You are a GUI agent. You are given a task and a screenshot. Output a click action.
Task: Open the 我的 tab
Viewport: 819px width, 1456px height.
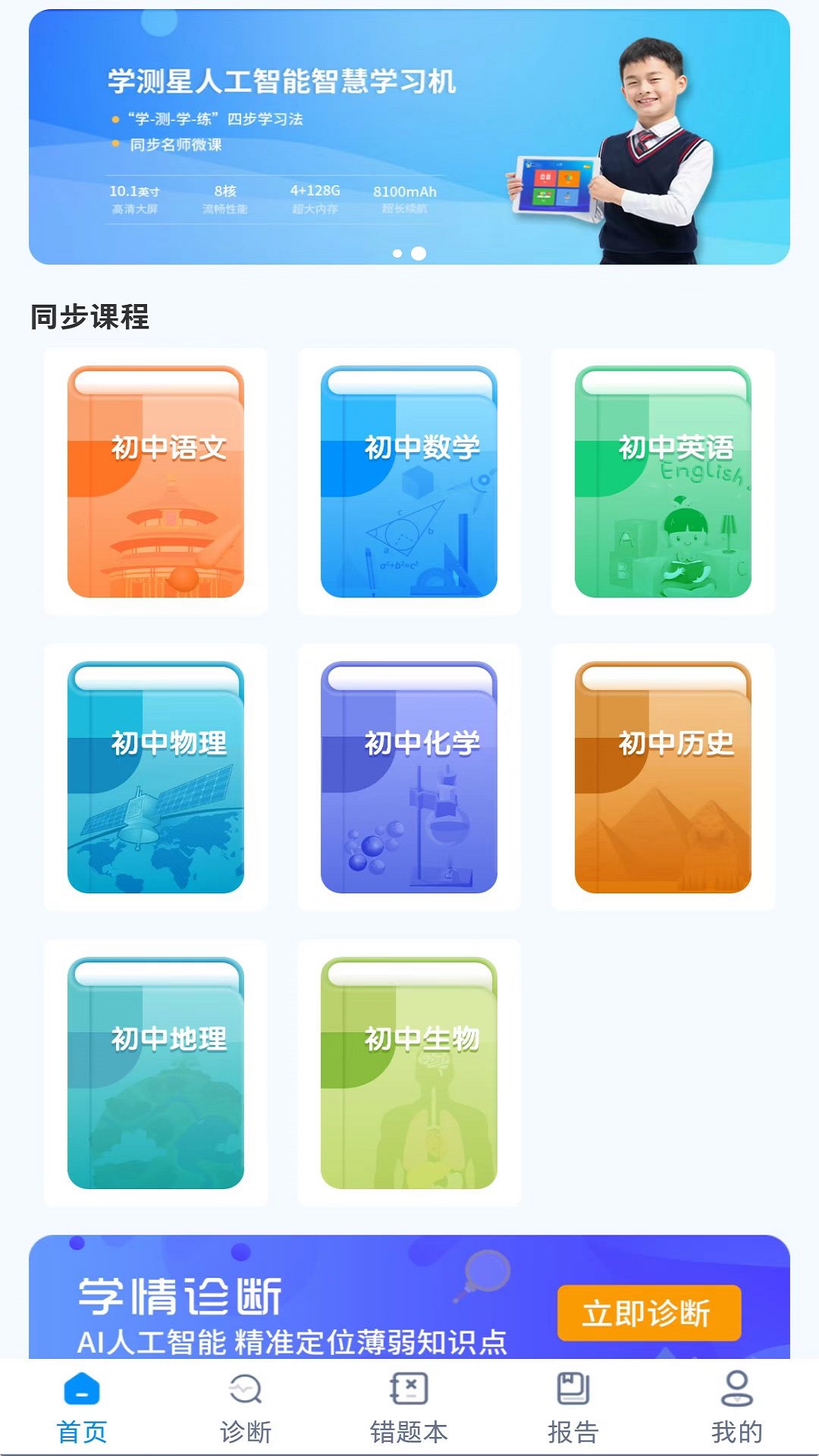736,1407
